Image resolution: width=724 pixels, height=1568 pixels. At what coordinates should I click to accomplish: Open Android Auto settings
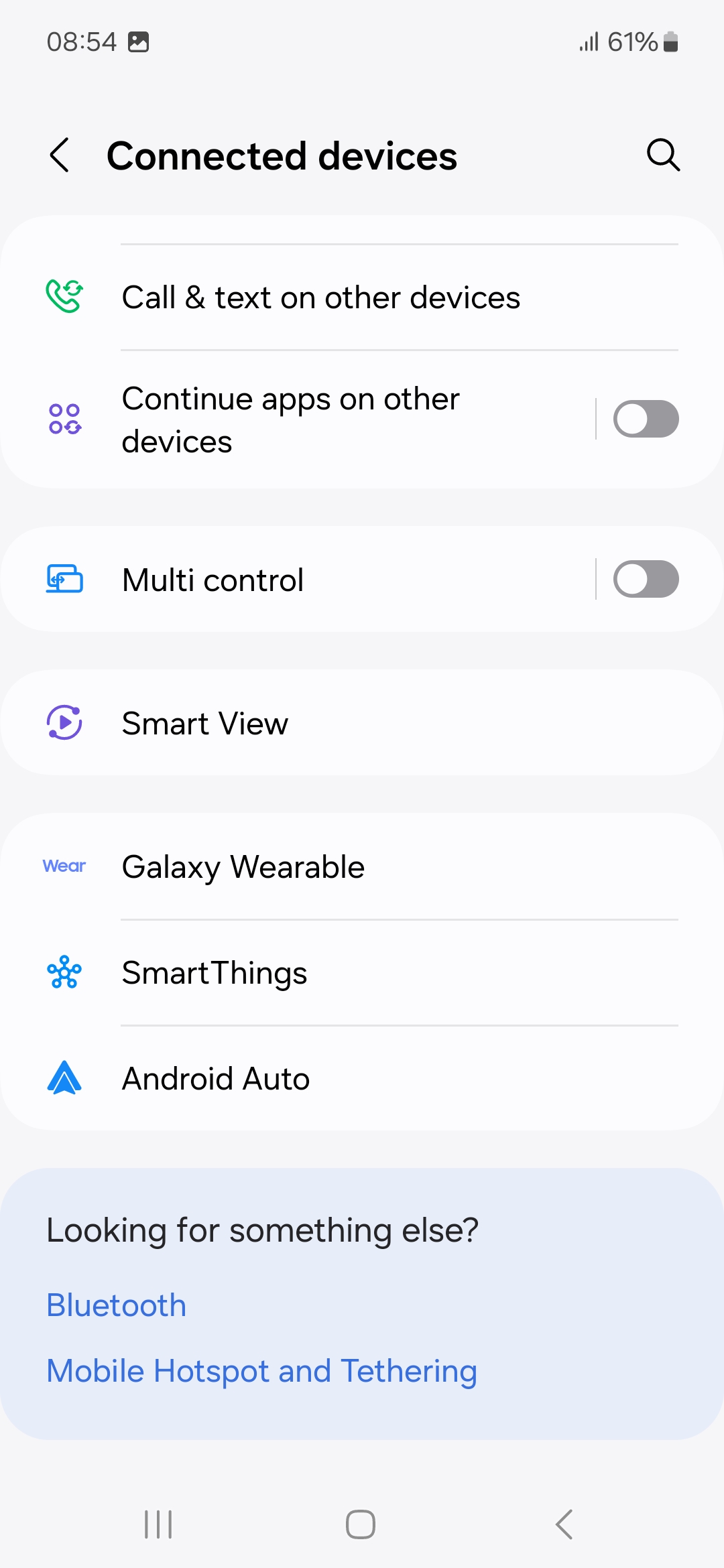click(x=216, y=1079)
